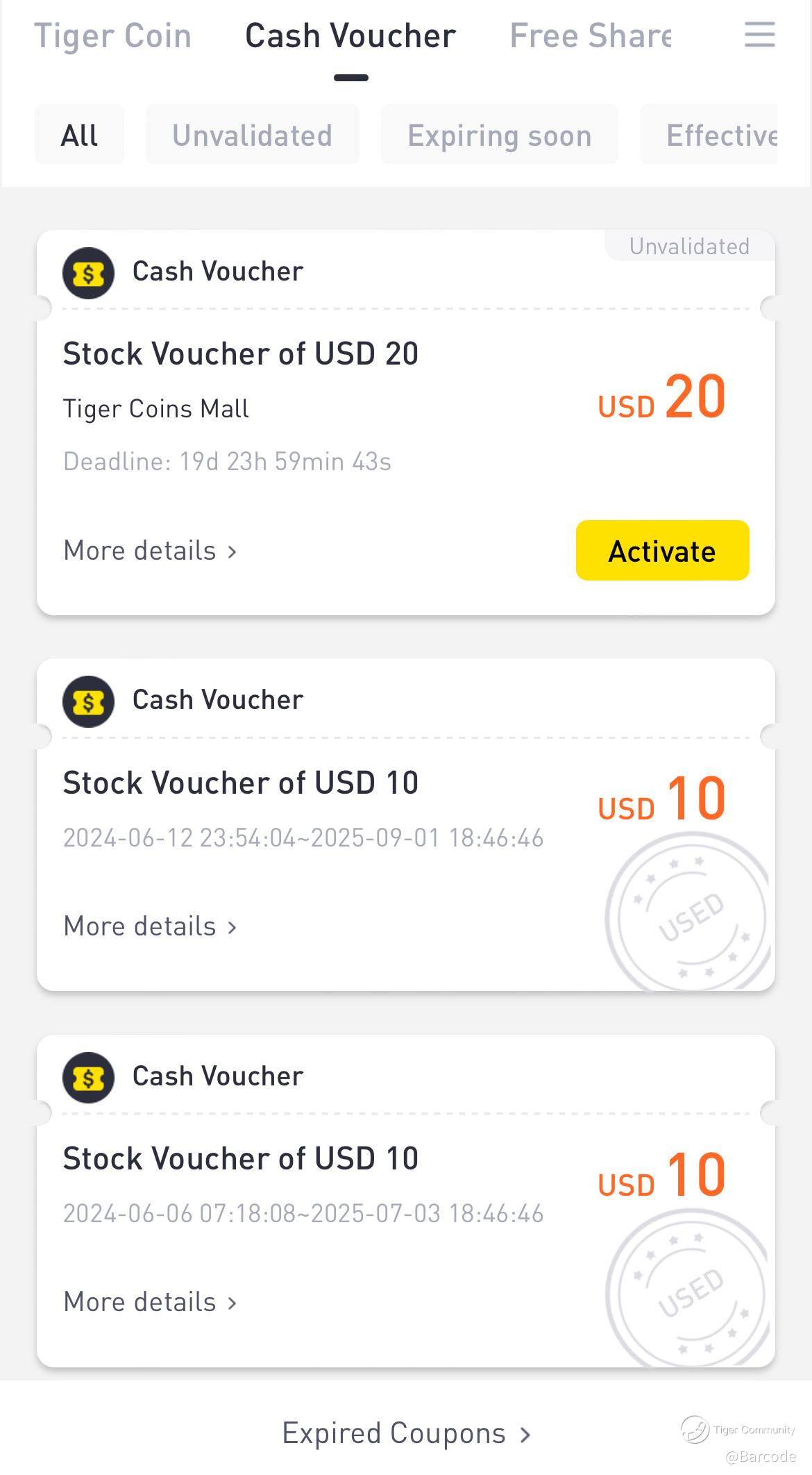View More details of voucher ending 2025-09-01
Screen dimensions: 812x1475
click(151, 926)
